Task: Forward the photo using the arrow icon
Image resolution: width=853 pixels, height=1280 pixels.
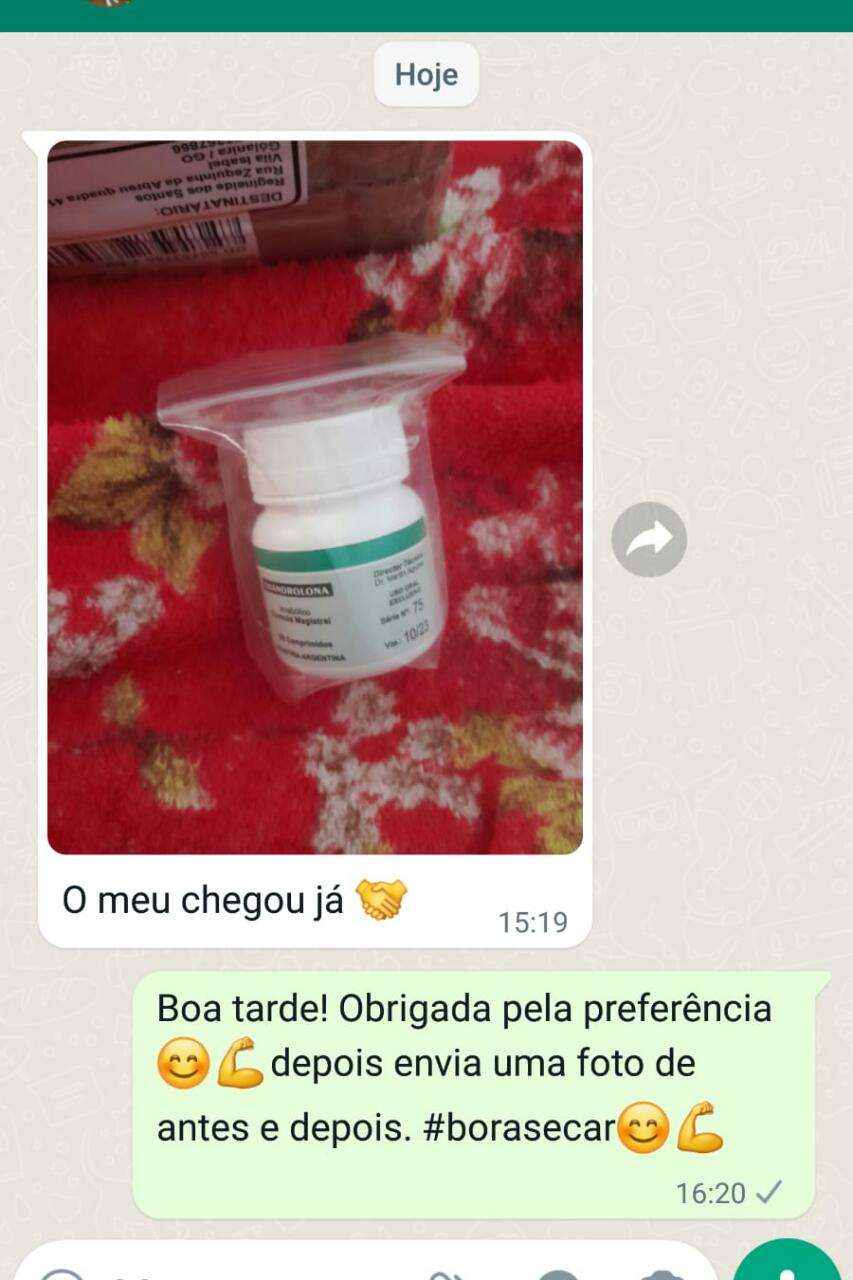Action: click(649, 539)
